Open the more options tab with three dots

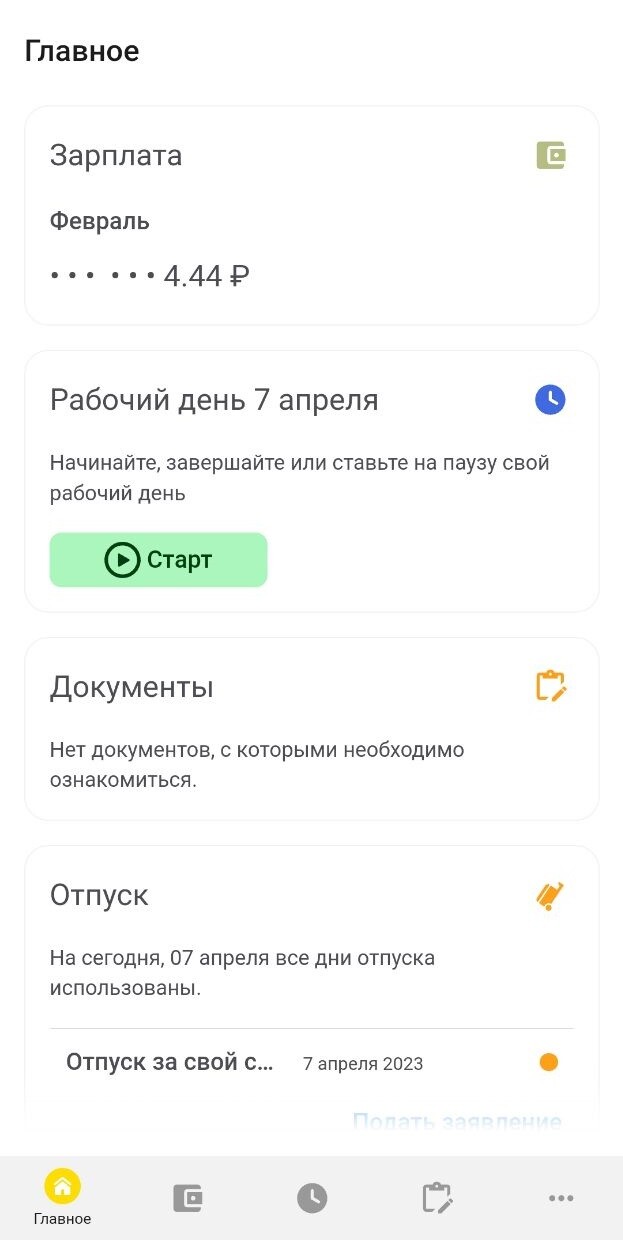561,1198
